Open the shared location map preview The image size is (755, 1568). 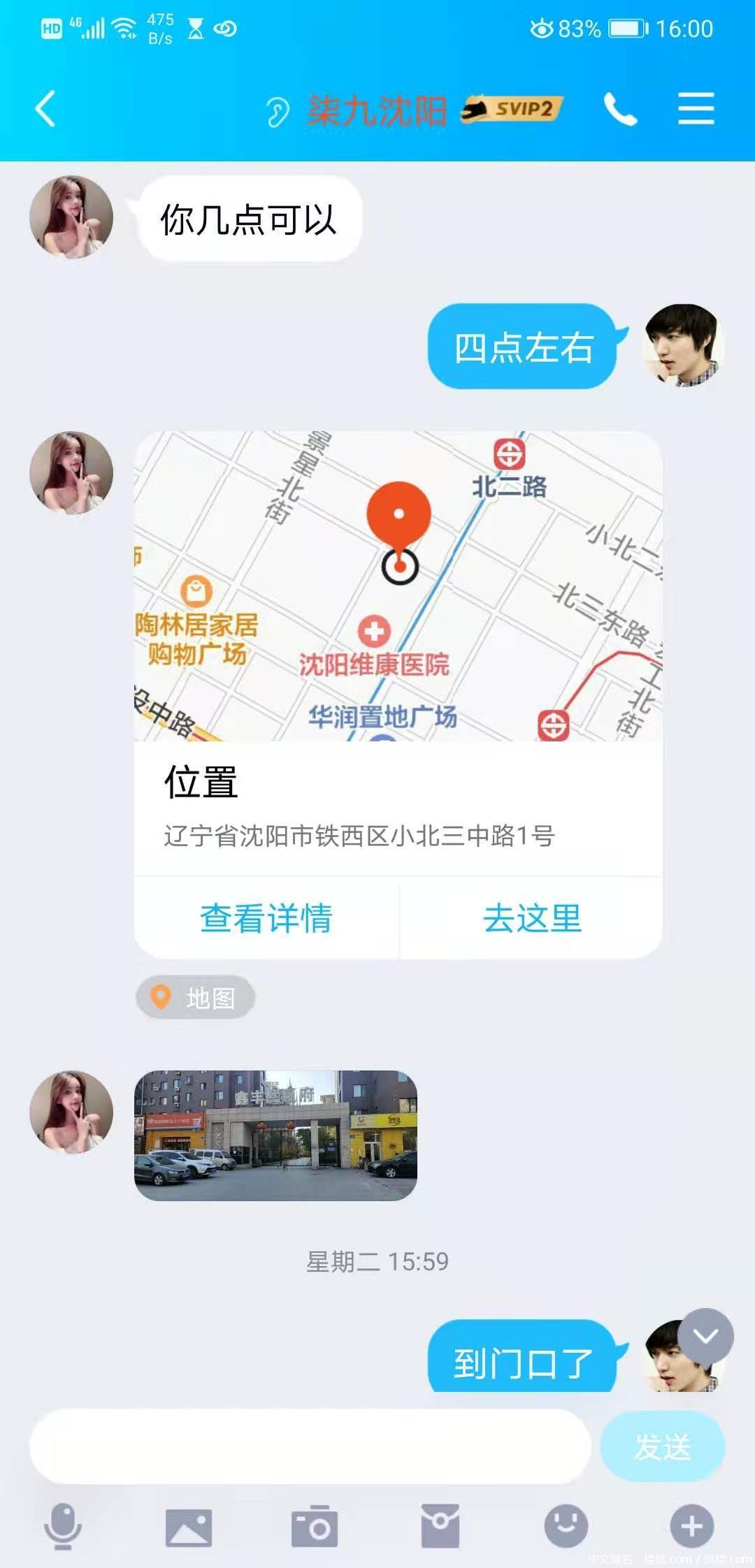click(398, 586)
